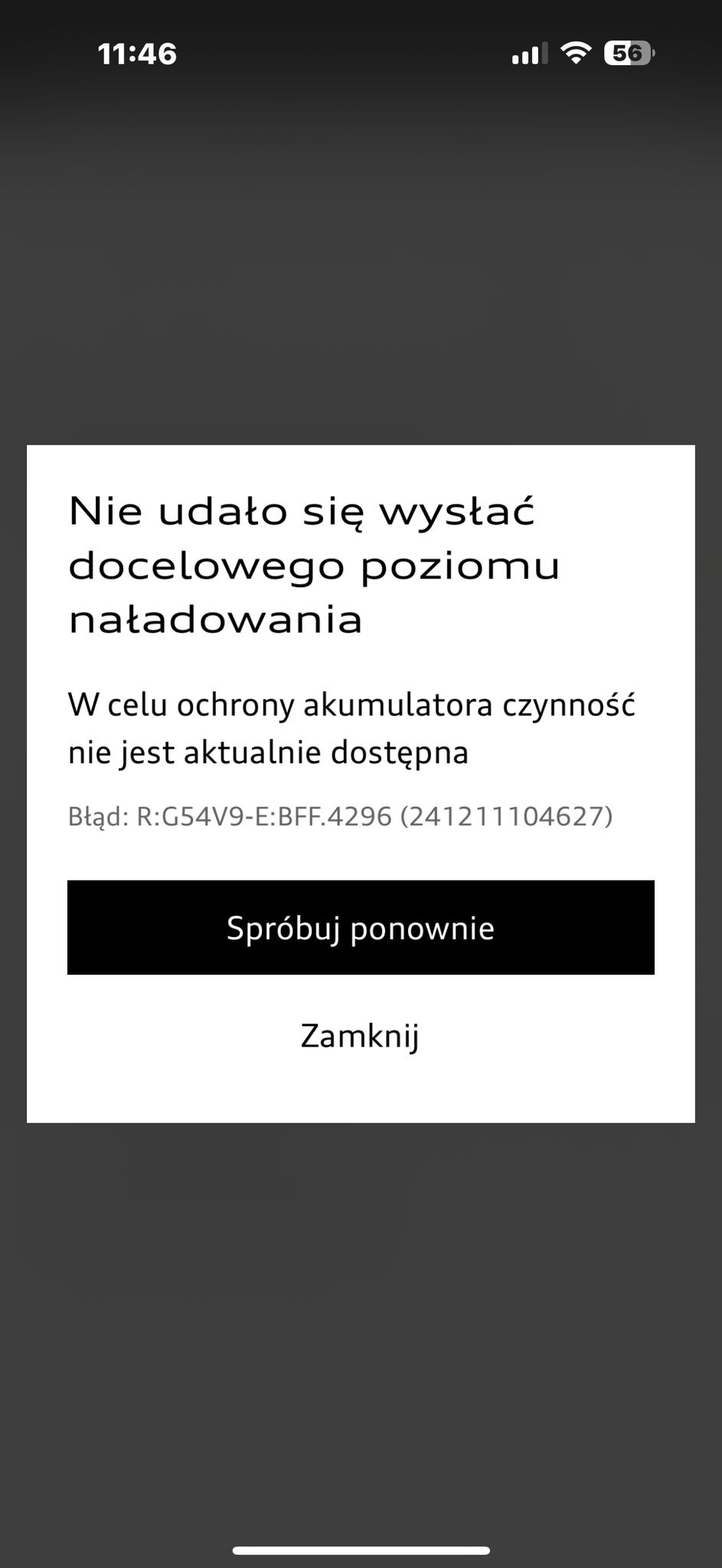
Task: Dismiss the dialog with Zamknij
Action: pyautogui.click(x=361, y=1036)
